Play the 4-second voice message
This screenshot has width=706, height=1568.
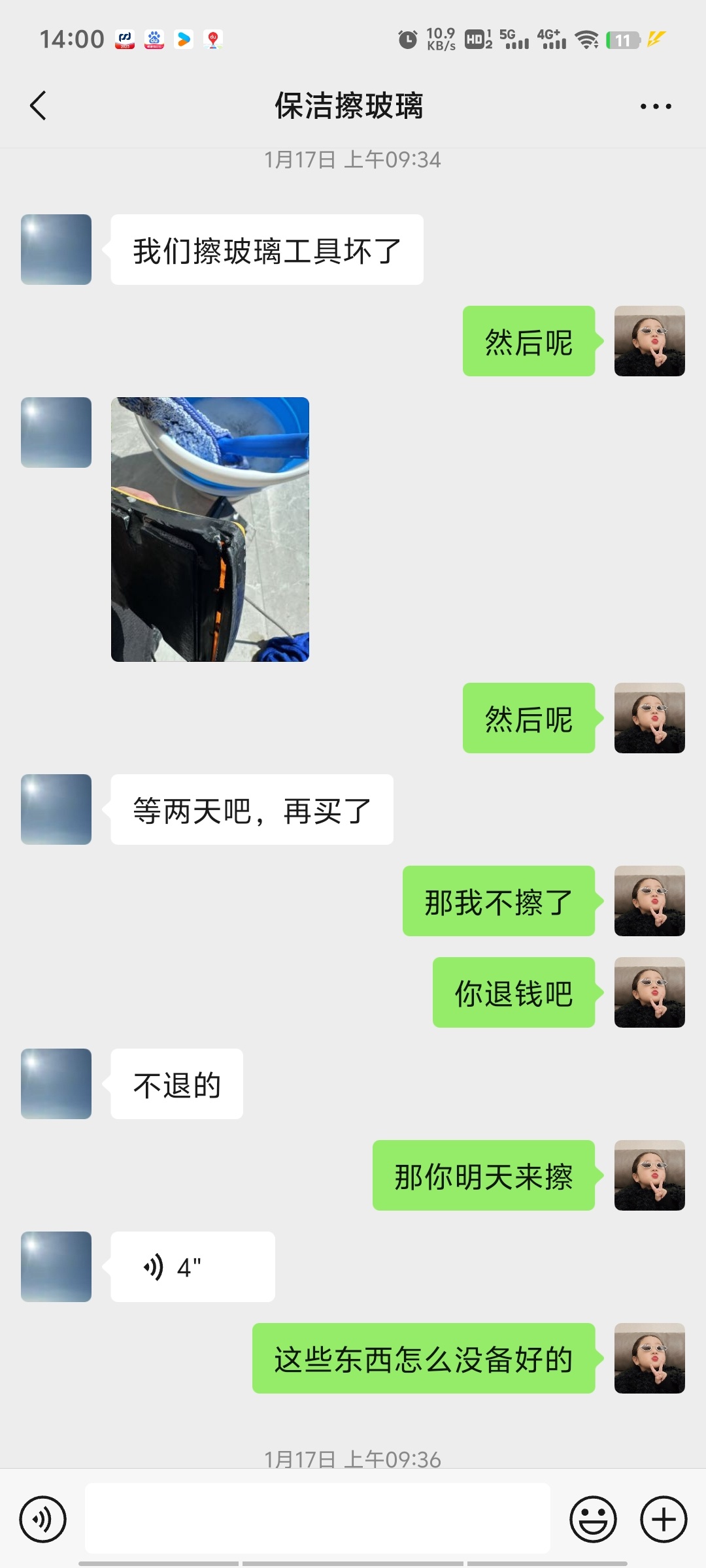click(x=192, y=1267)
